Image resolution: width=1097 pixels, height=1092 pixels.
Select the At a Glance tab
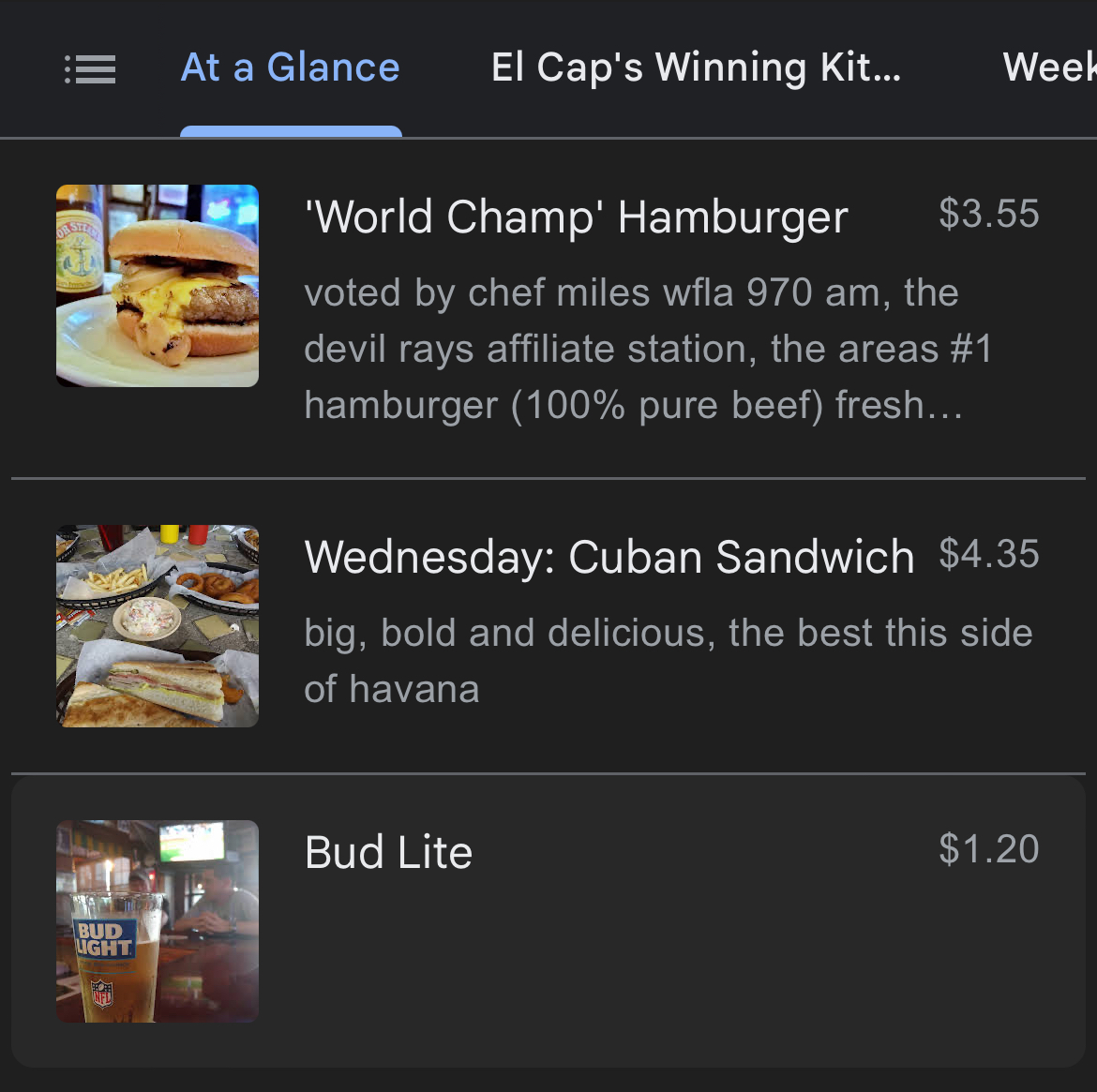coord(291,68)
